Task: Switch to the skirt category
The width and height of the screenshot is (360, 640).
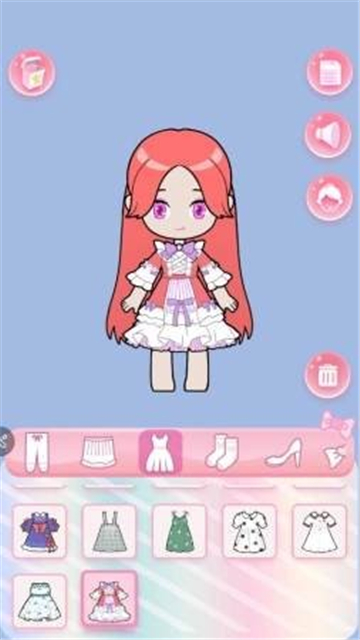Action: 98,452
